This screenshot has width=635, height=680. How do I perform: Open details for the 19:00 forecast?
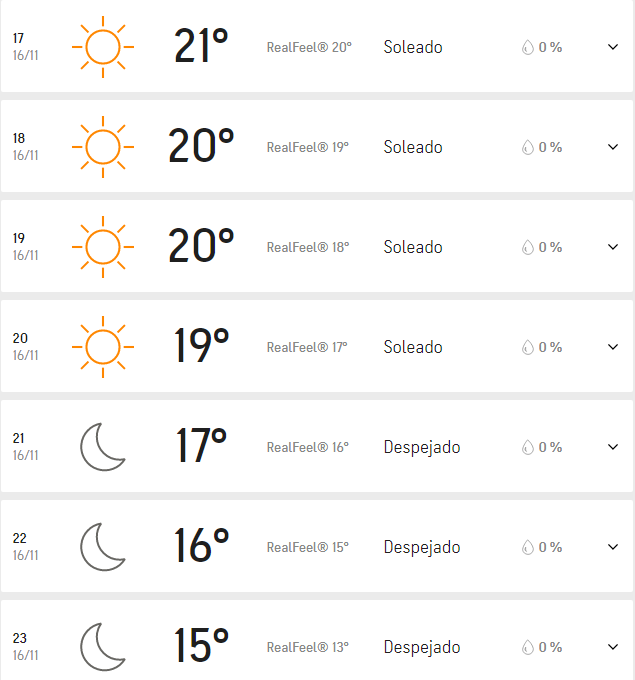click(x=613, y=247)
